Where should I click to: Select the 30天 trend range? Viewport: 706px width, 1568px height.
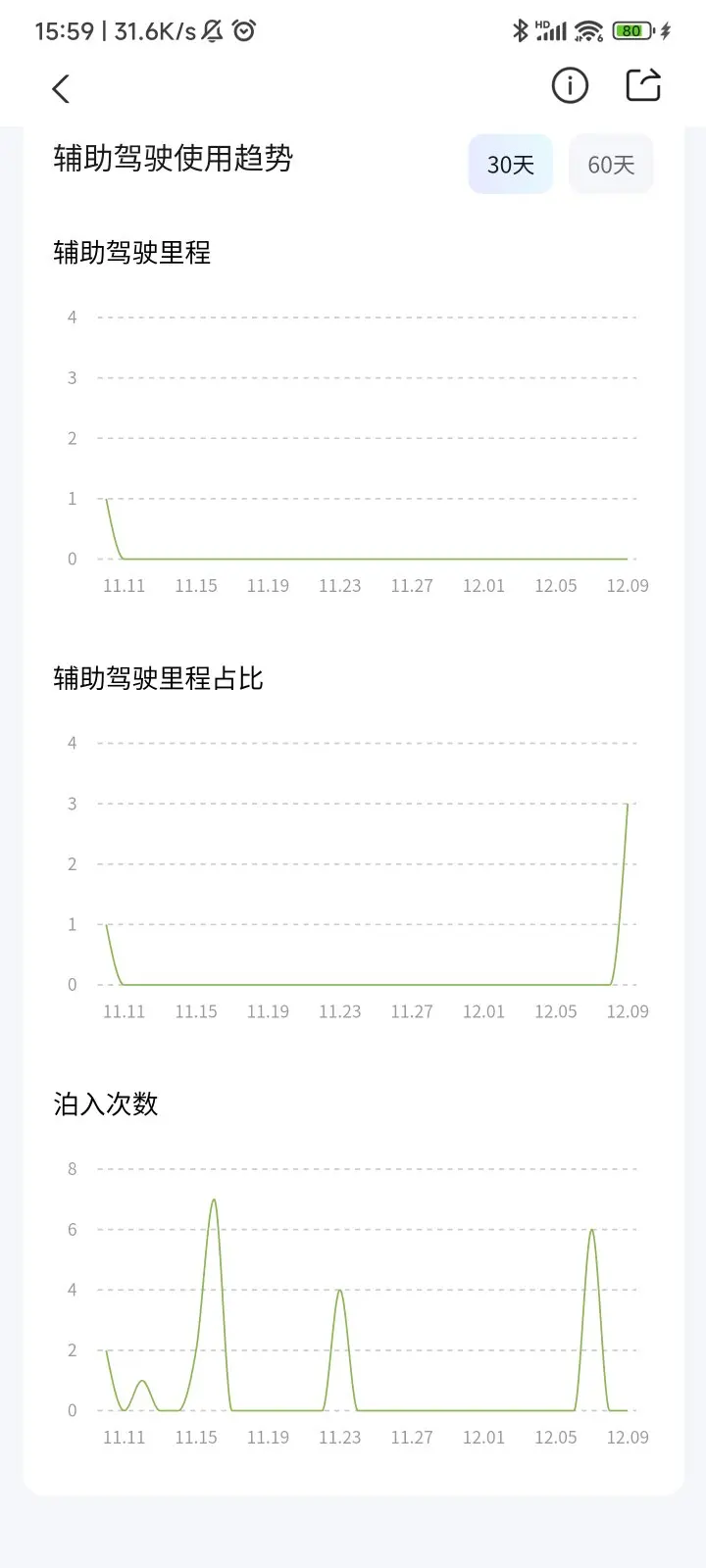click(x=511, y=164)
